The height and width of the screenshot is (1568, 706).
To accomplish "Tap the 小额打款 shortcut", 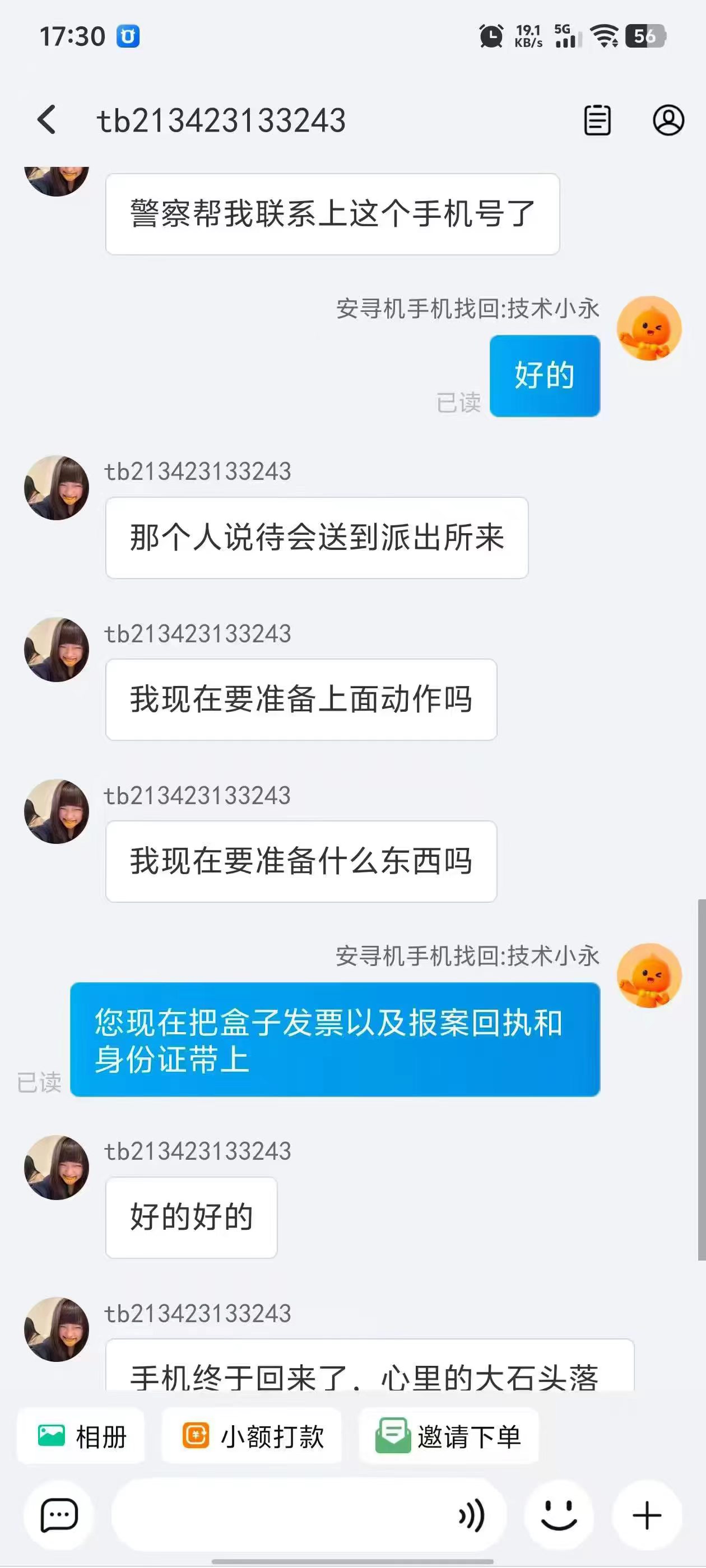I will [x=252, y=1436].
